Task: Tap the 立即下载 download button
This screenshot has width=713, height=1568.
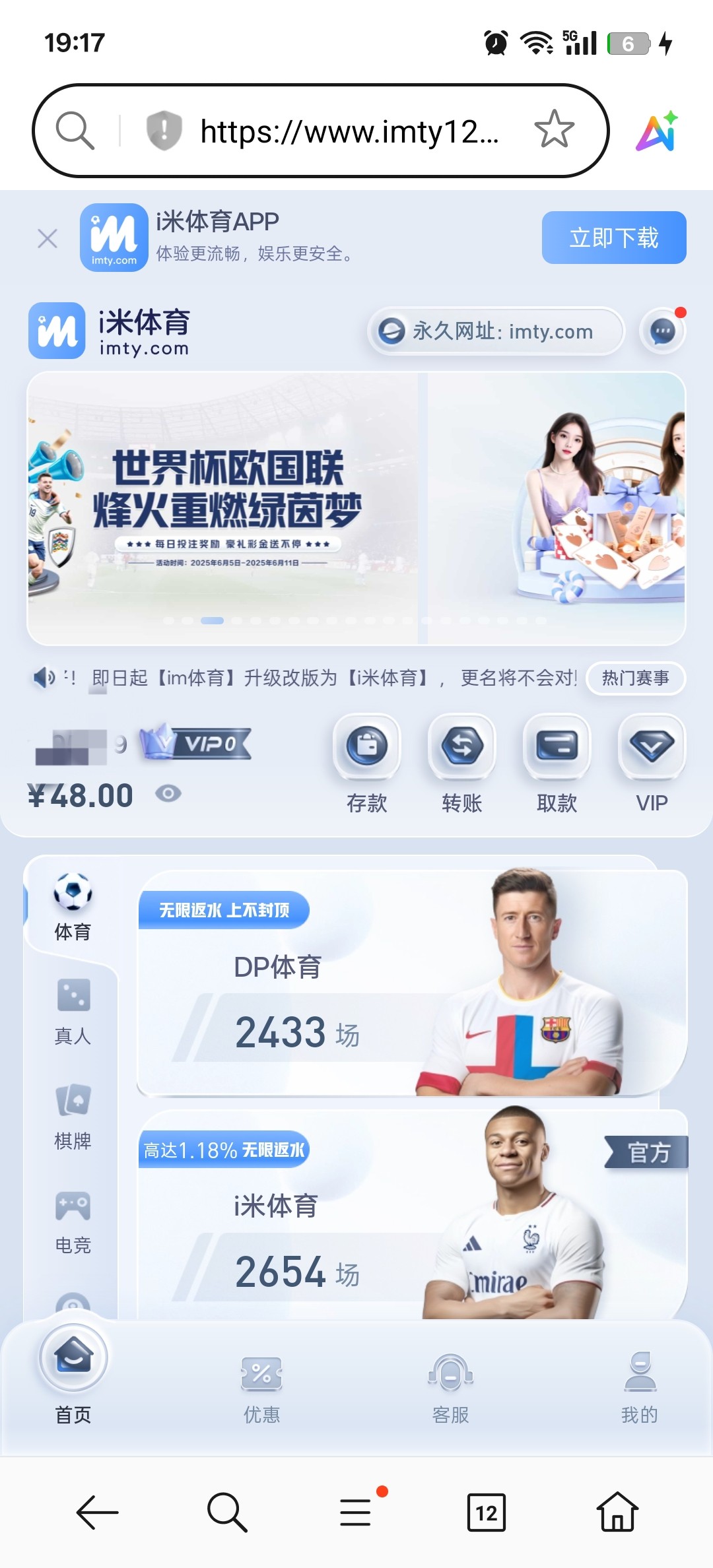Action: 613,238
